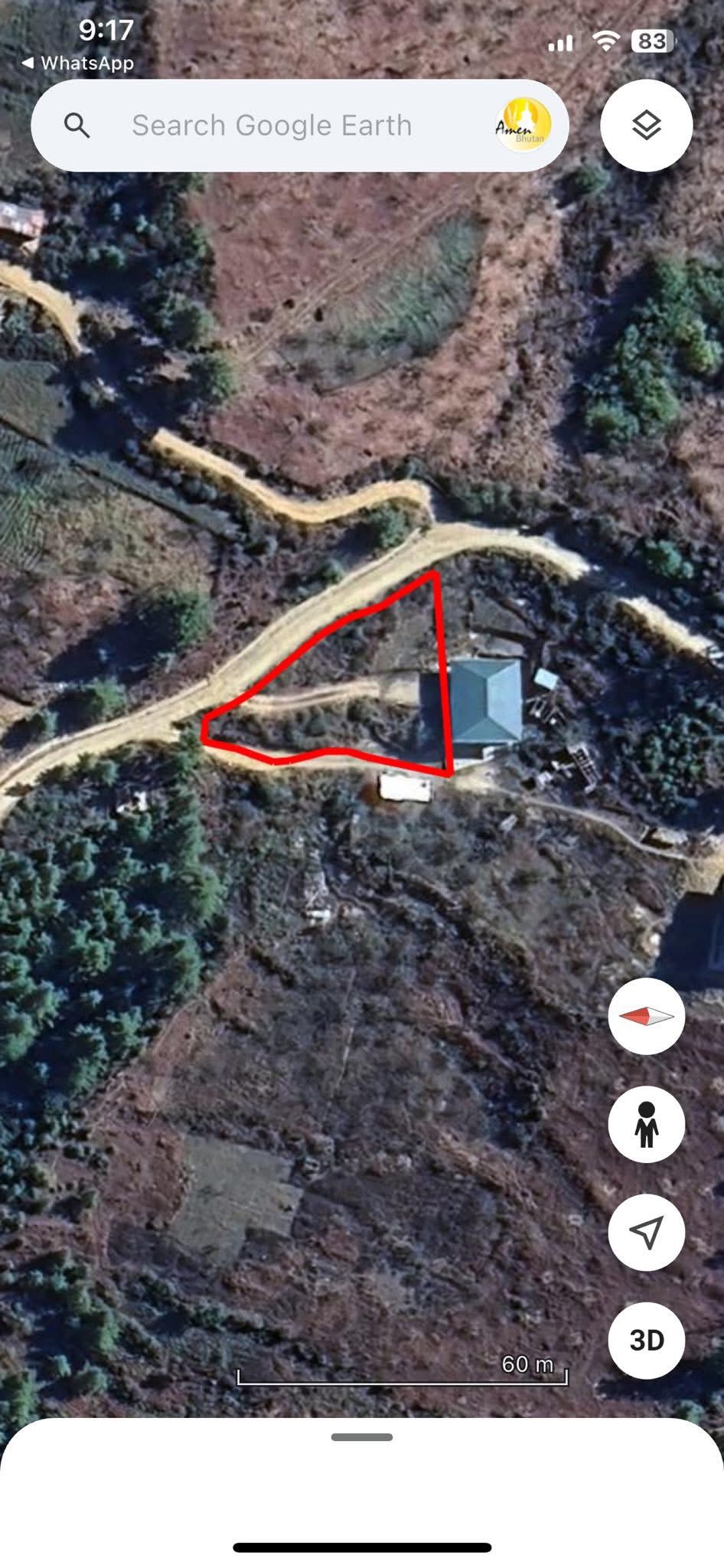Open the Search Google Earth field
Screen dimensions: 724x1568
(272, 126)
